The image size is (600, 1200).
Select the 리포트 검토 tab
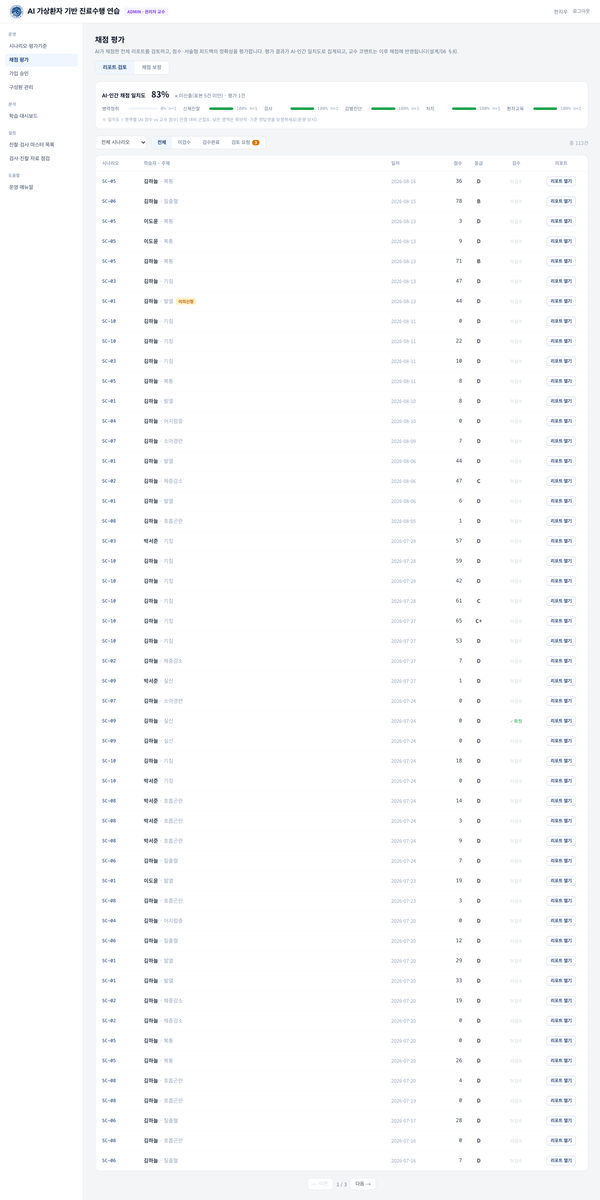pos(115,67)
